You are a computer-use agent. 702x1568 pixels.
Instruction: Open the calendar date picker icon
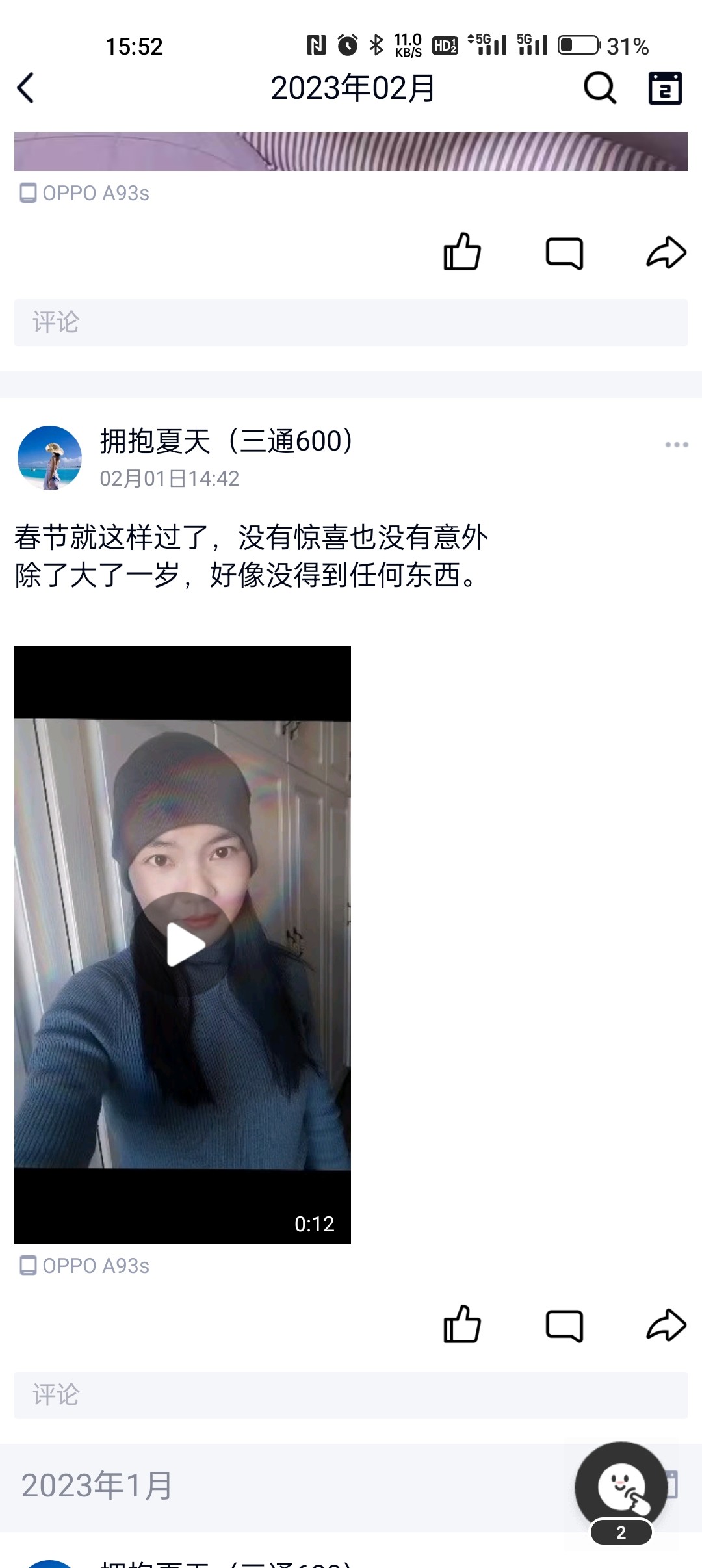(x=665, y=88)
